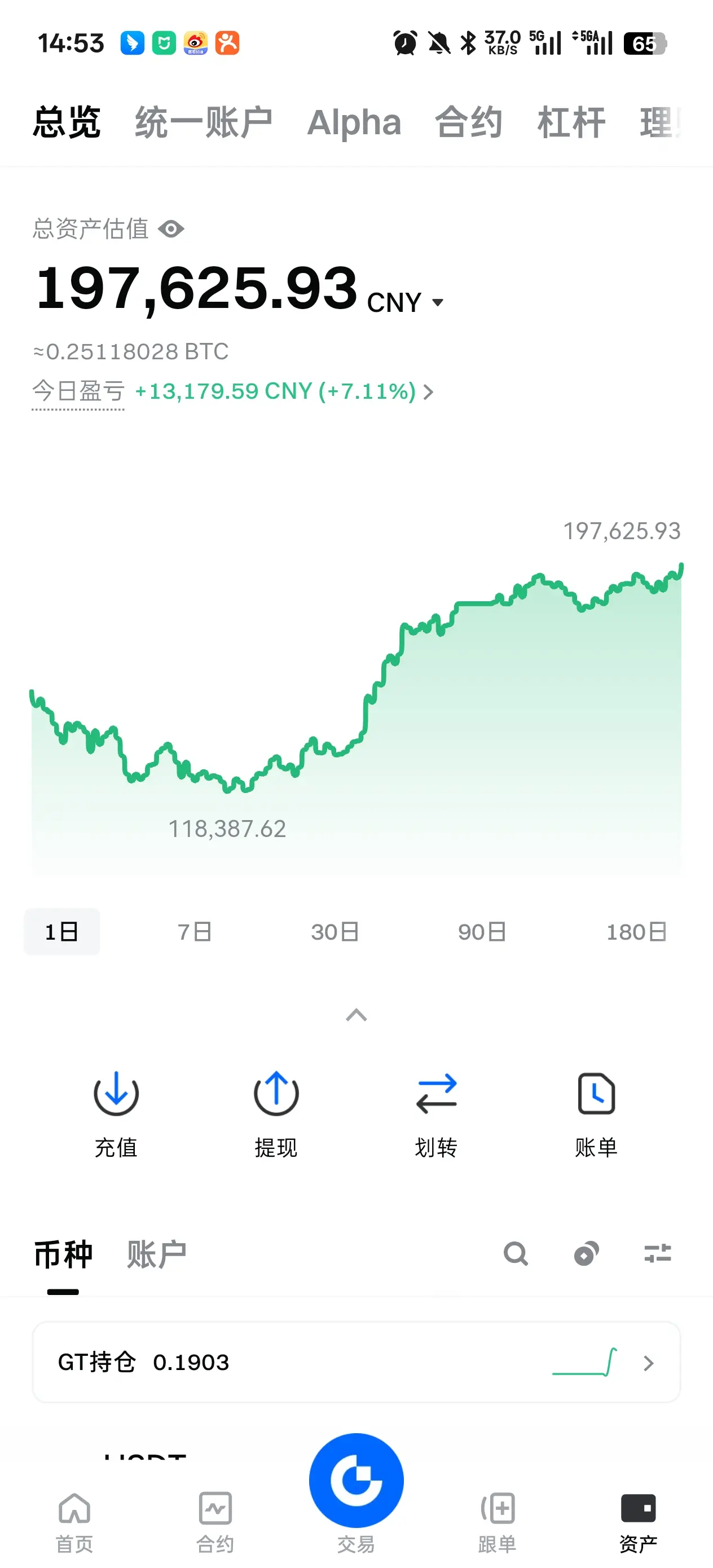Tap 提现 to withdraw funds
Image resolution: width=713 pixels, height=1568 pixels.
pos(276,1112)
